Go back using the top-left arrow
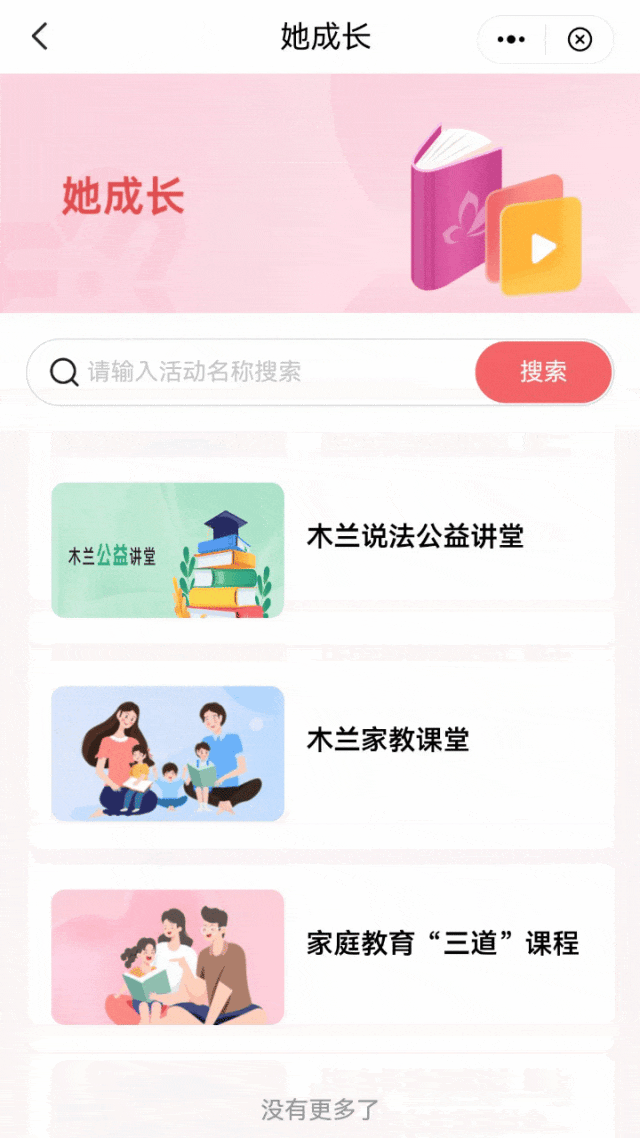The width and height of the screenshot is (640, 1138). click(40, 38)
